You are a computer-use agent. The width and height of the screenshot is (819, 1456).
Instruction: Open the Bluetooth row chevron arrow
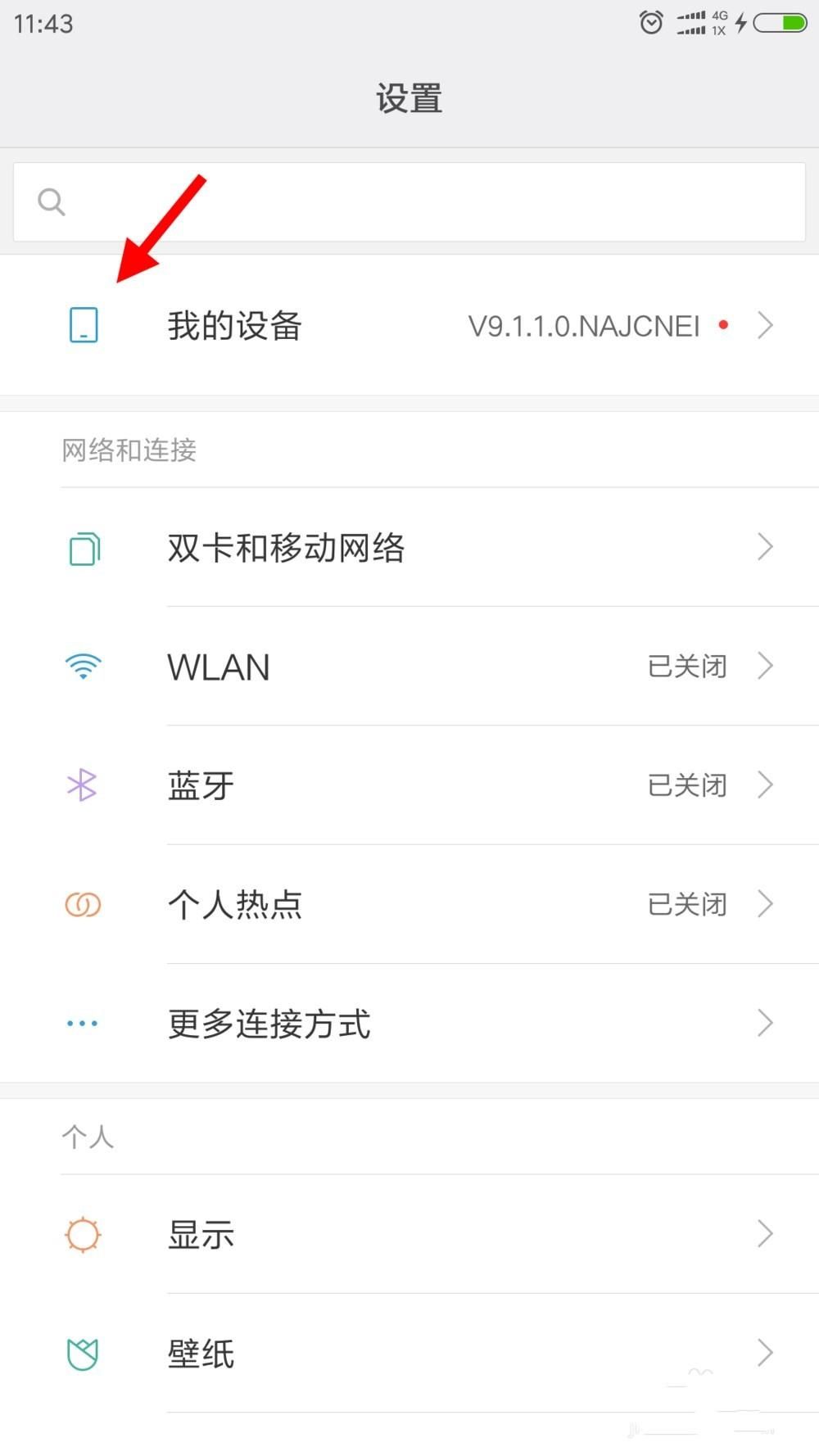point(764,785)
